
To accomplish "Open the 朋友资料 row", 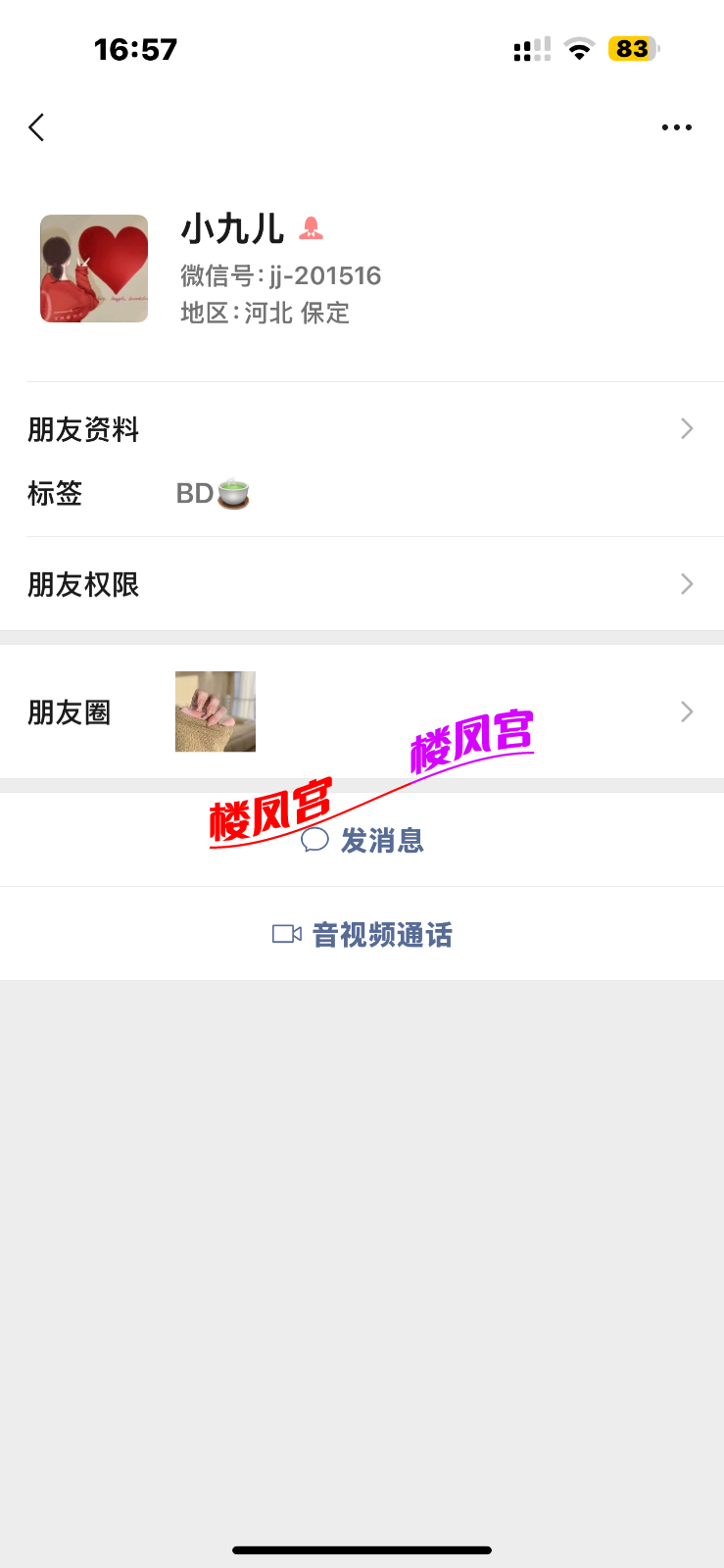I will pyautogui.click(x=362, y=429).
